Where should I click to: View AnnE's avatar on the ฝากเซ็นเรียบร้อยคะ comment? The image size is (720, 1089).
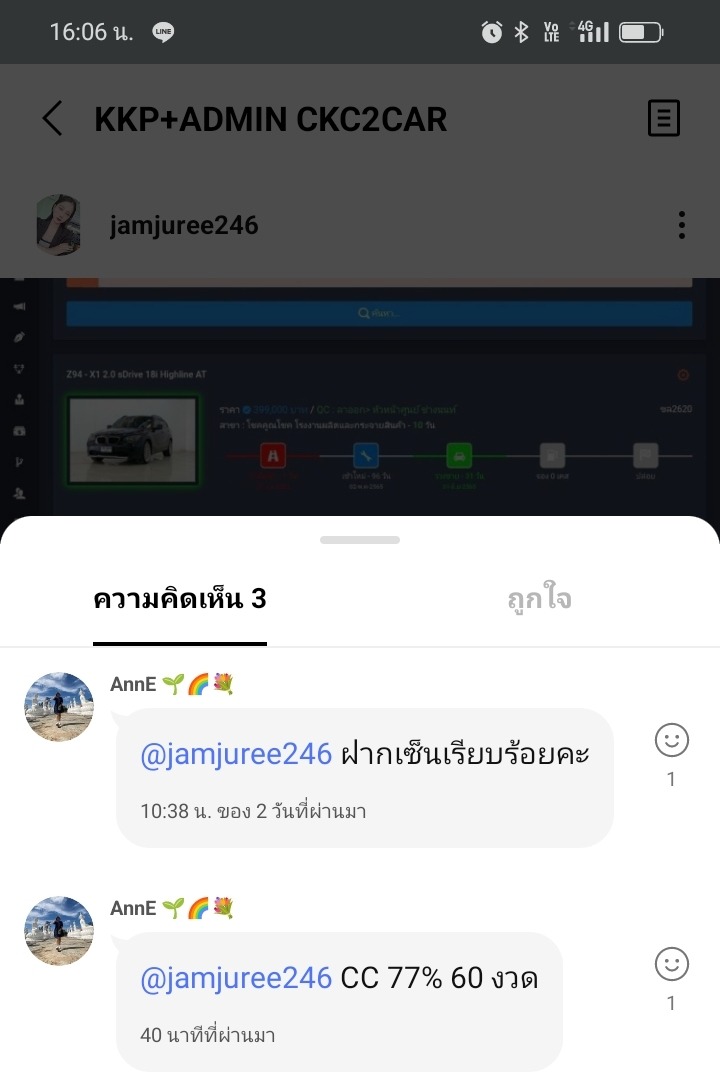[x=59, y=707]
